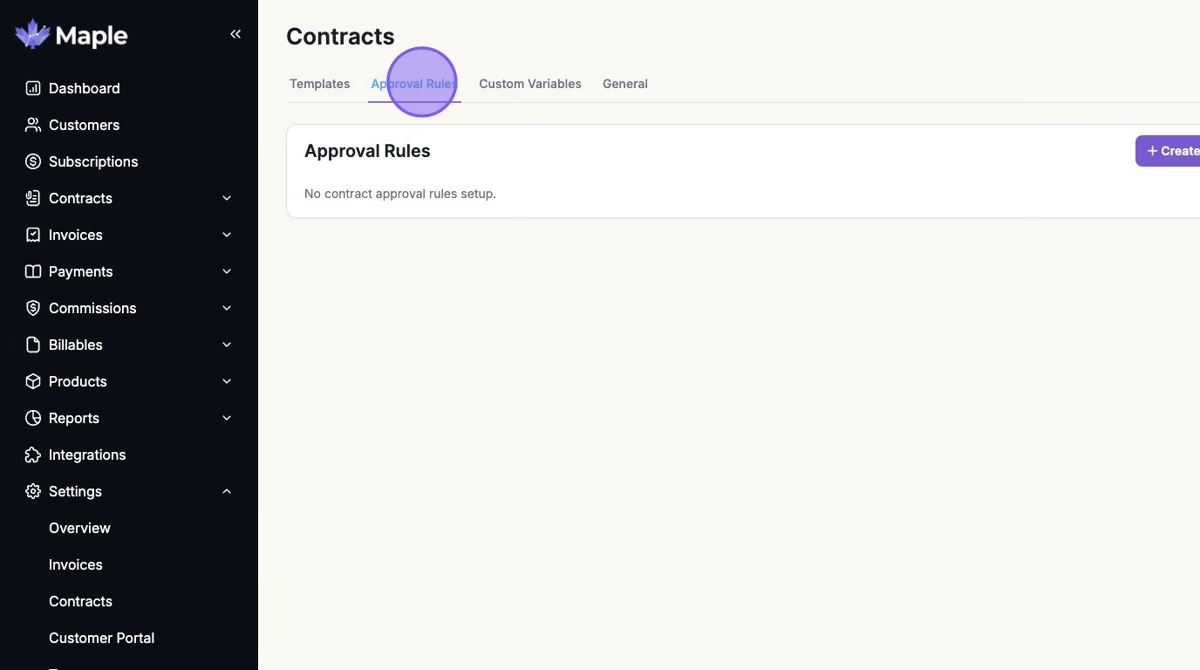Open Subscriptions in the sidebar
The width and height of the screenshot is (1200, 670).
[93, 161]
